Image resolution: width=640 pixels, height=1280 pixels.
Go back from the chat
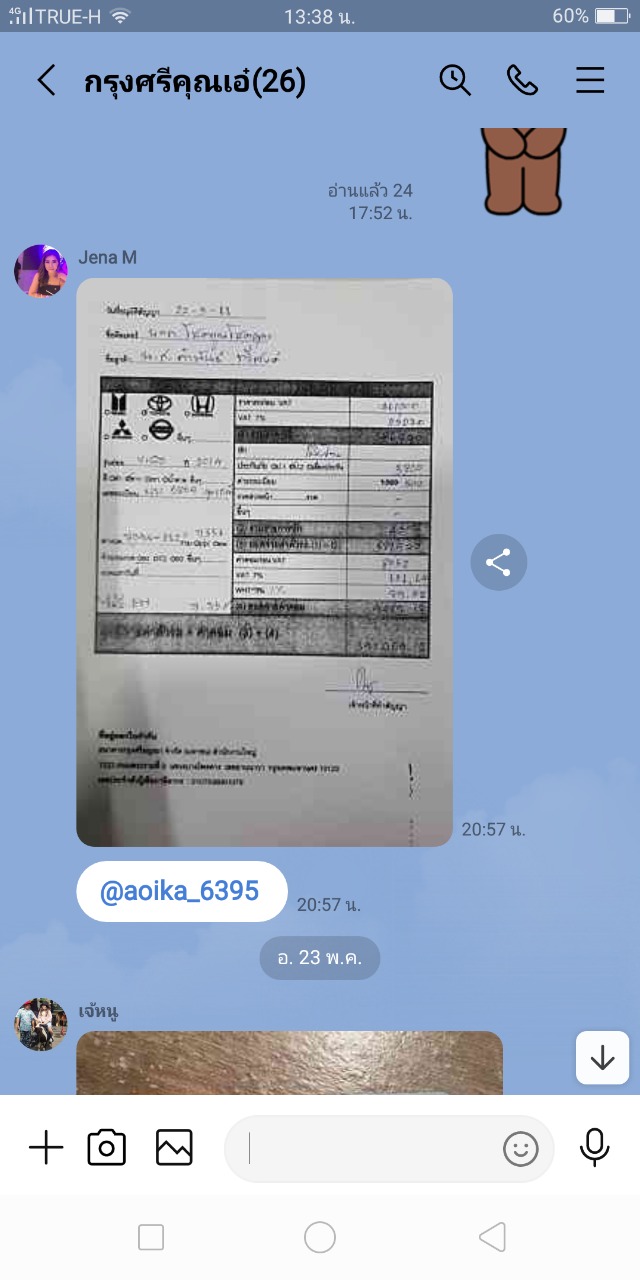46,81
